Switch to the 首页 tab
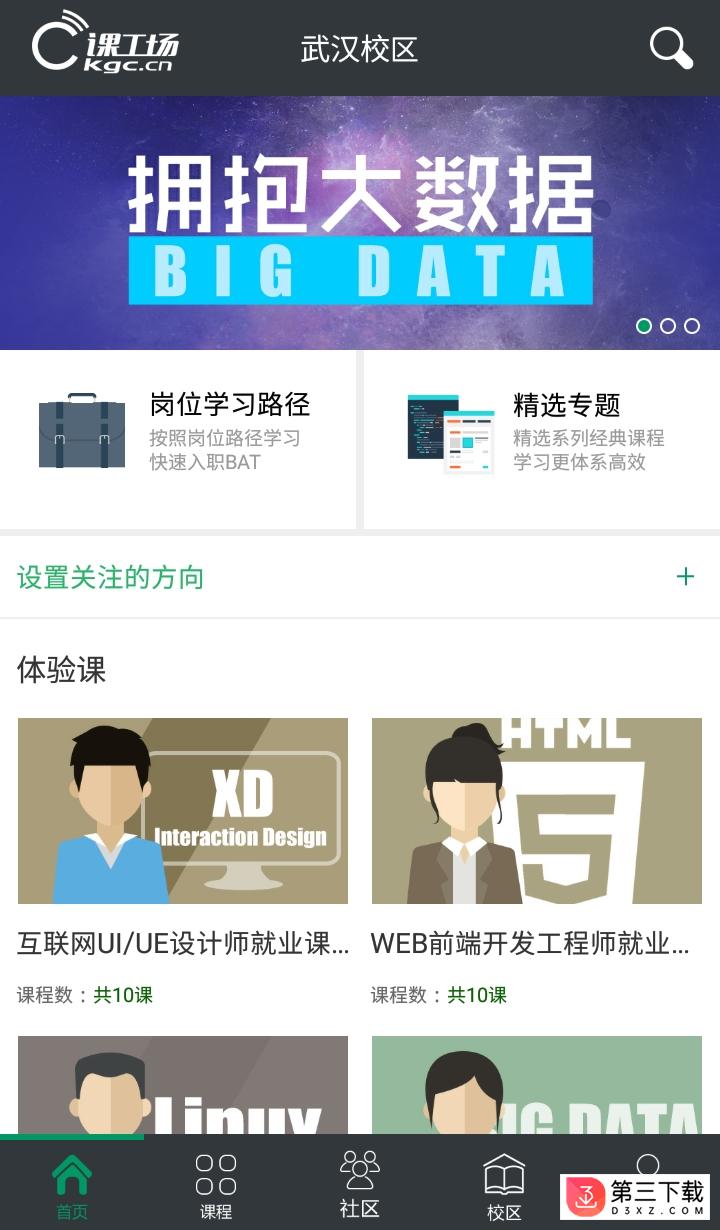Image resolution: width=720 pixels, height=1230 pixels. click(72, 1187)
